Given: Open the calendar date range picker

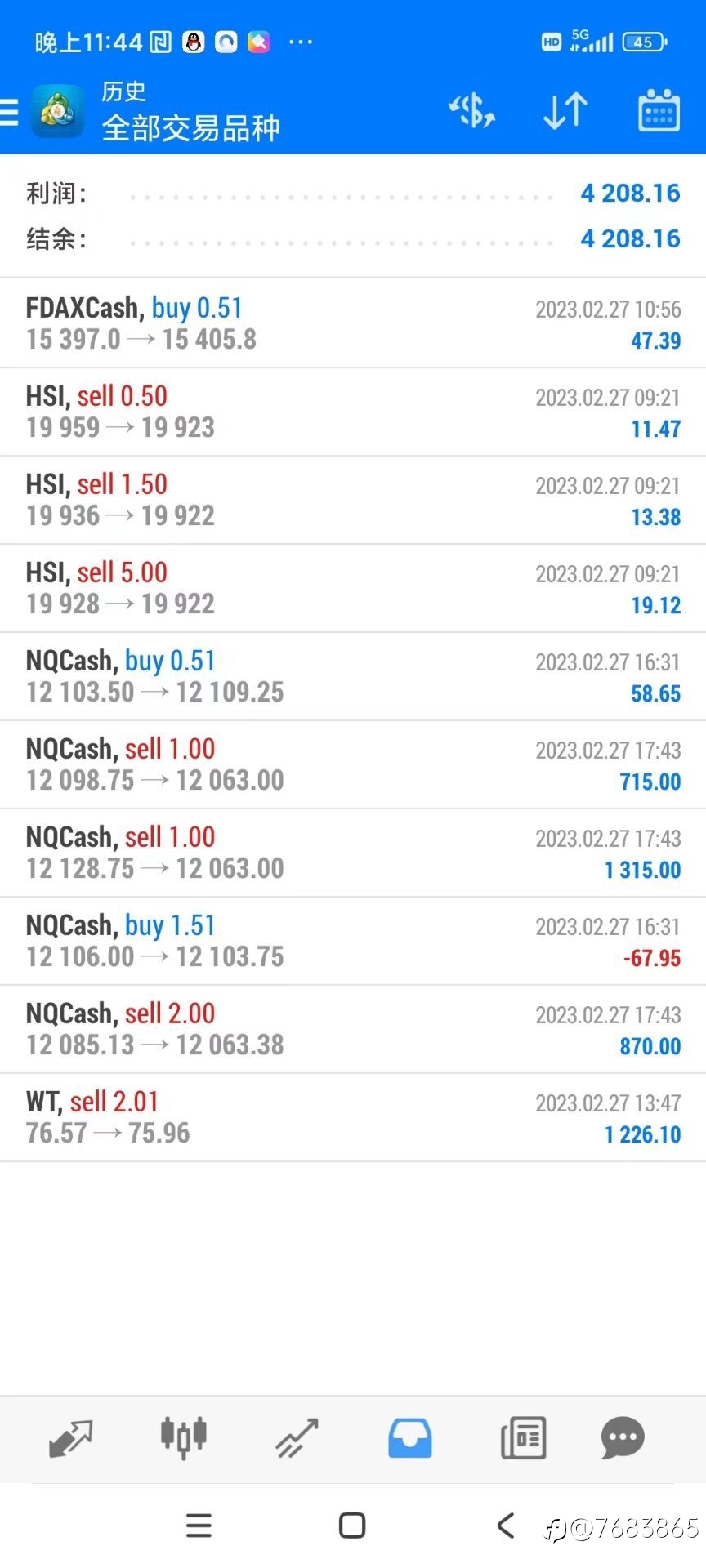Looking at the screenshot, I should [659, 110].
